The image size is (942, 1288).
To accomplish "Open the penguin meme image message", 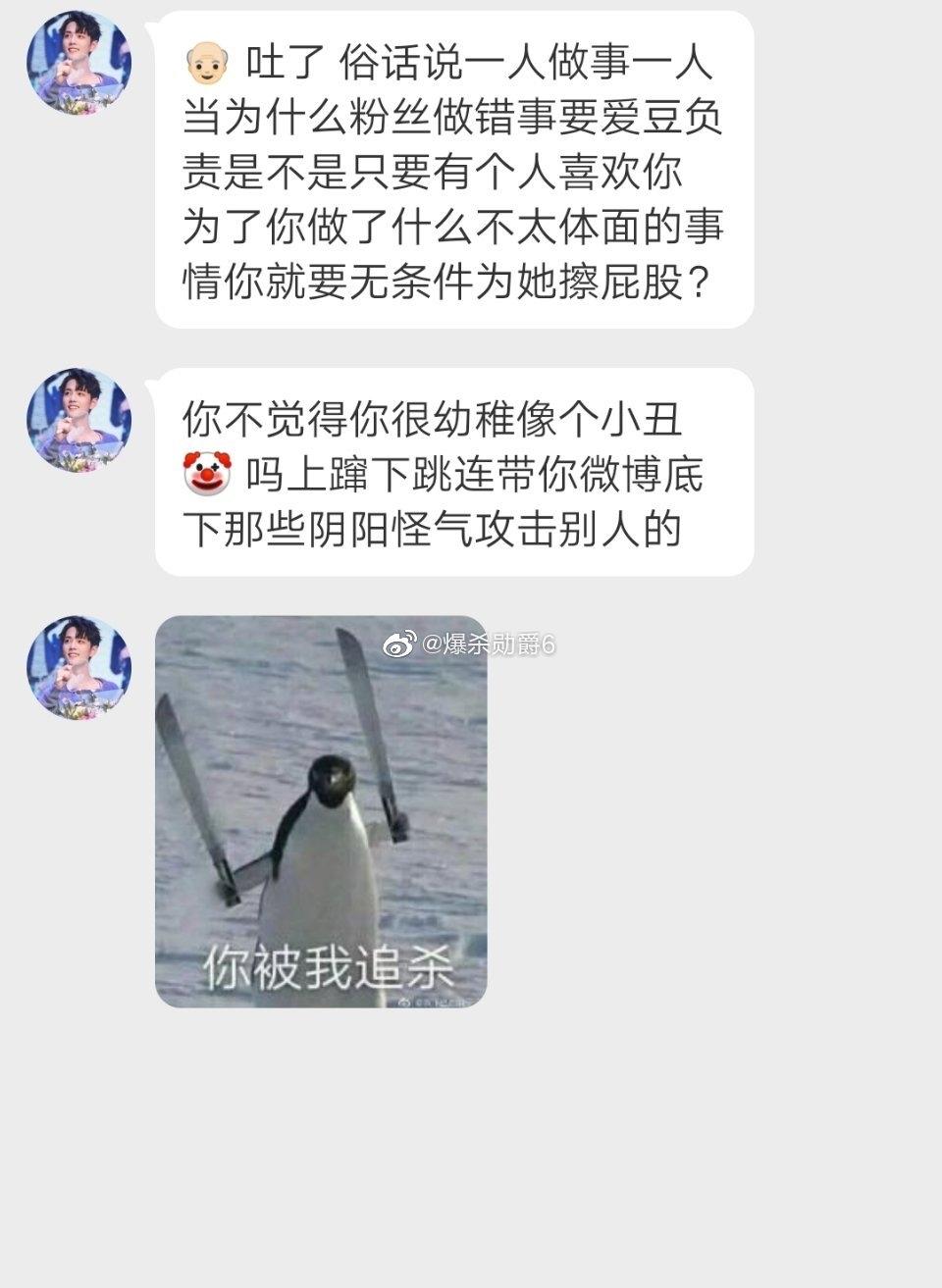I will pos(321,811).
